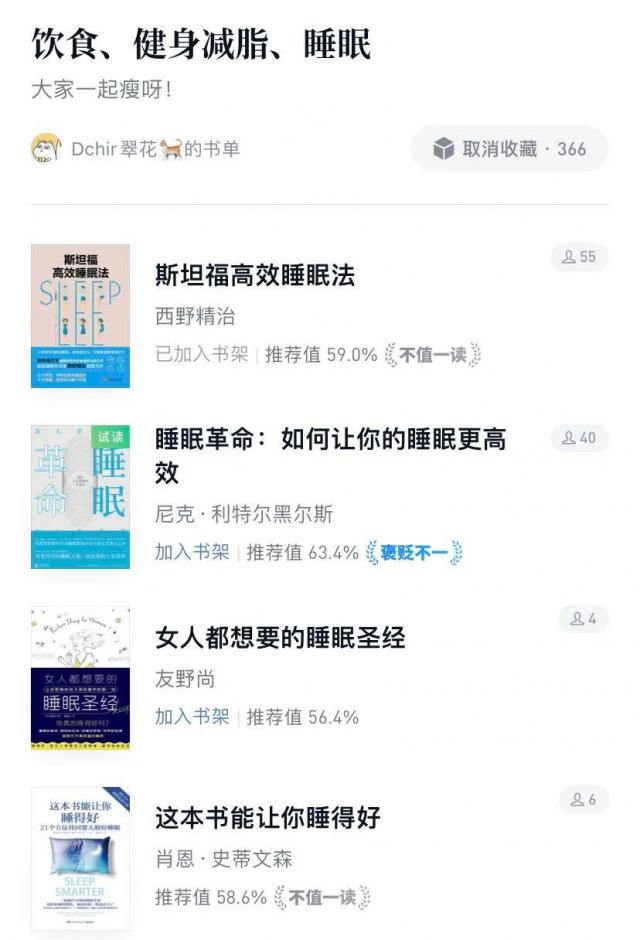Open the book 这本书能让你睡得好
Viewport: 640px width, 940px height.
268,817
